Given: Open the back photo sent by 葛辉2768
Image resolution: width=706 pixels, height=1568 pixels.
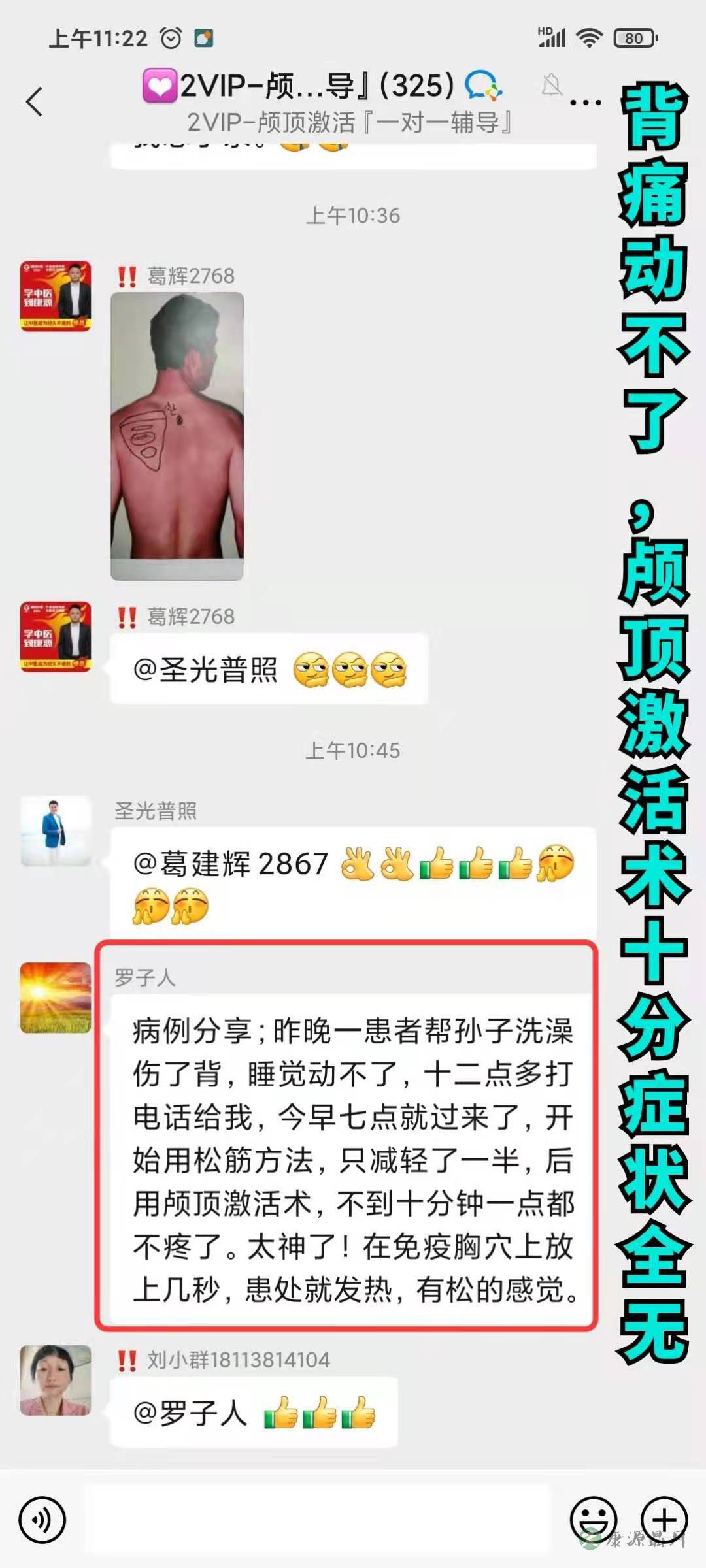Looking at the screenshot, I should tap(177, 436).
